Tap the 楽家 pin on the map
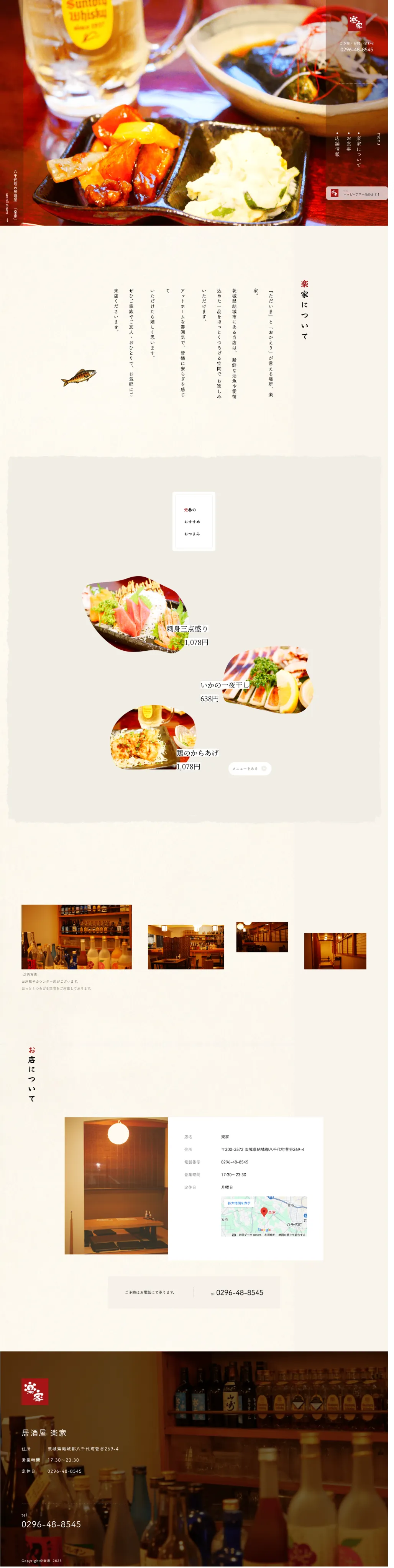Viewport: 394px width, 1568px height. [264, 1211]
